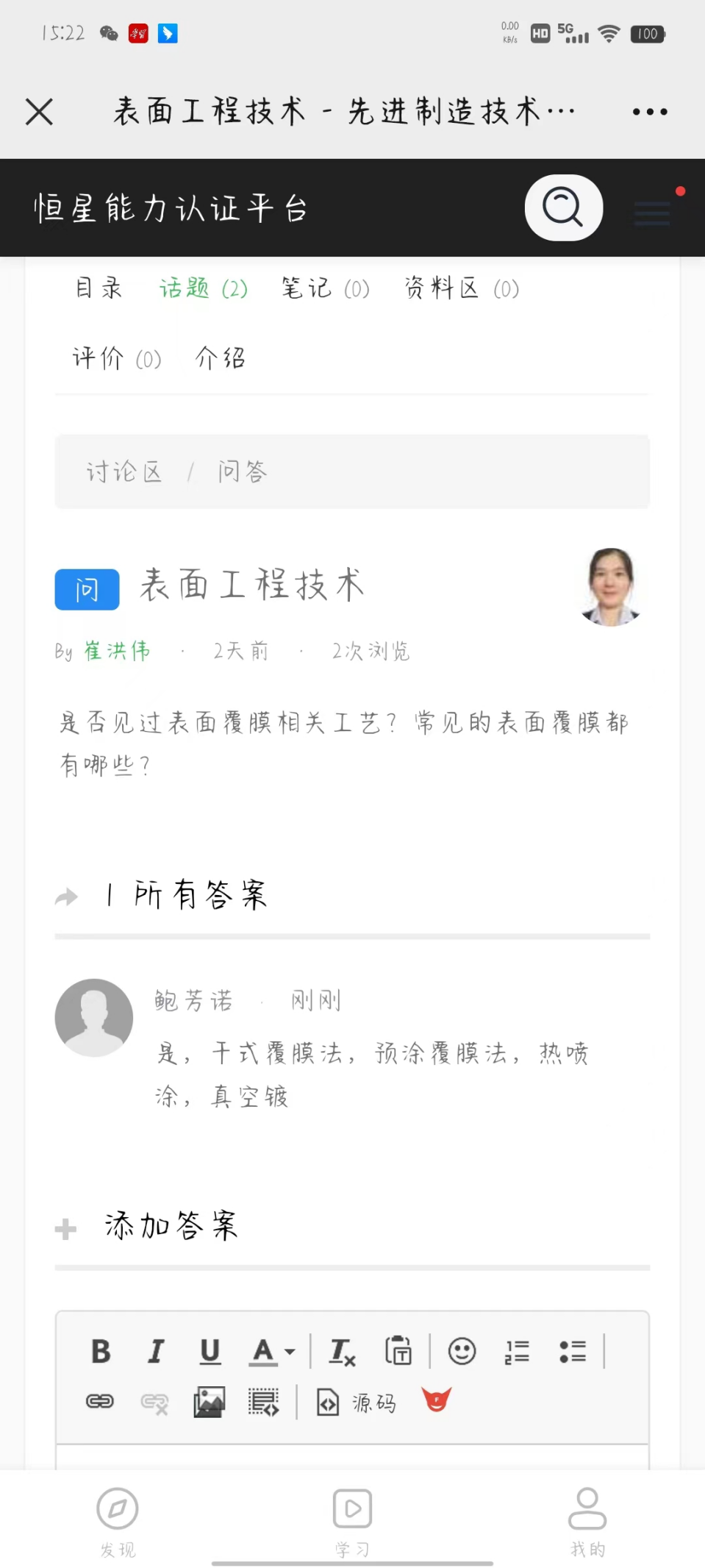Switch to the 资料区 (0) tab
The width and height of the screenshot is (705, 1568).
coord(462,288)
